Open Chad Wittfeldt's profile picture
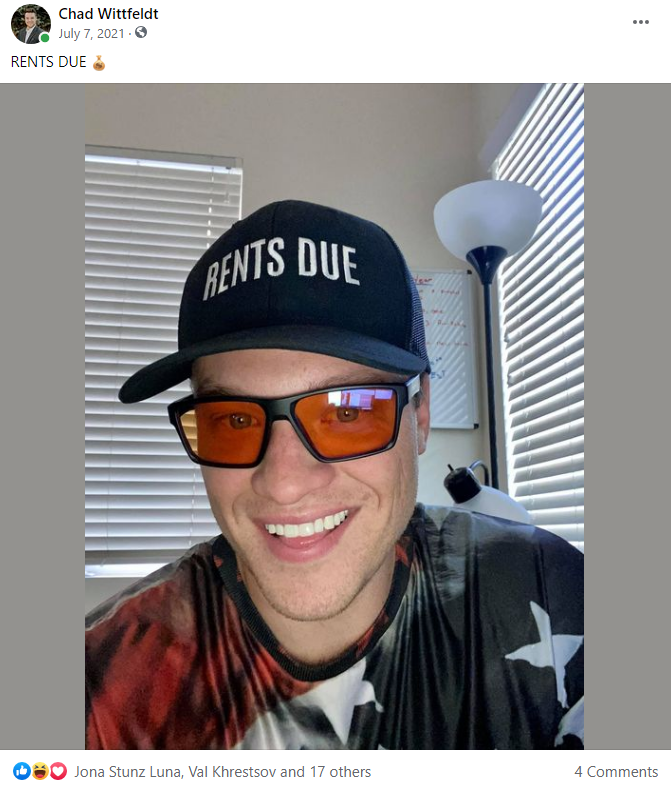Image resolution: width=671 pixels, height=790 pixels. [x=31, y=24]
